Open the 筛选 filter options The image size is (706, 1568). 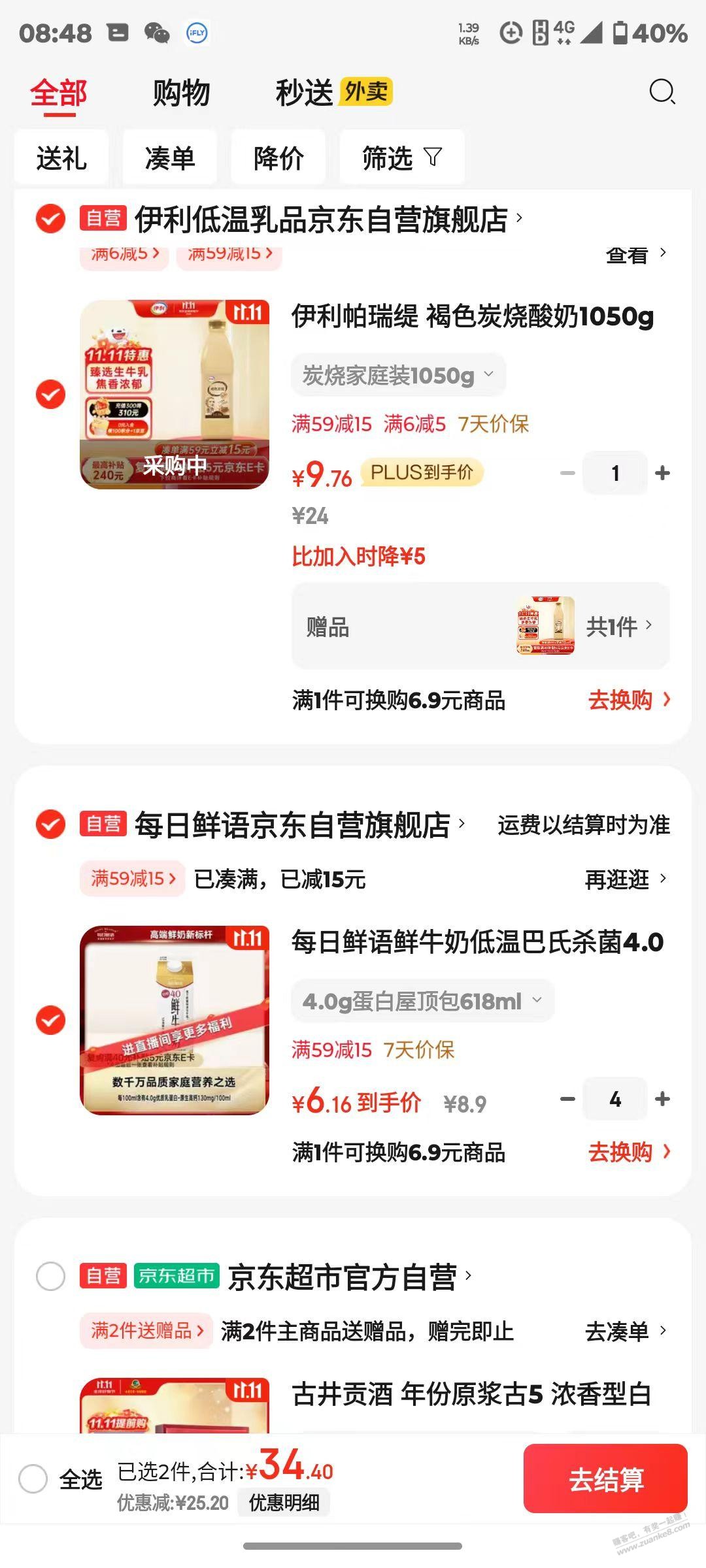401,158
